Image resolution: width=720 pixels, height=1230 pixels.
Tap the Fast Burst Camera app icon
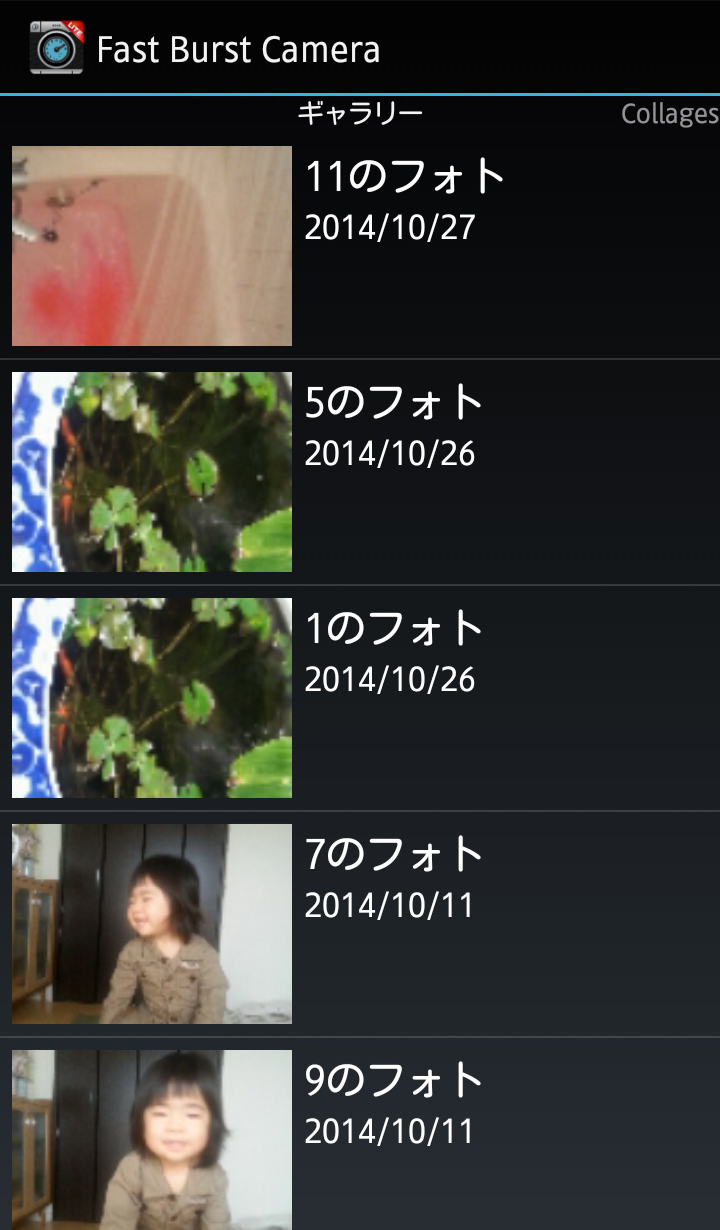pos(56,48)
